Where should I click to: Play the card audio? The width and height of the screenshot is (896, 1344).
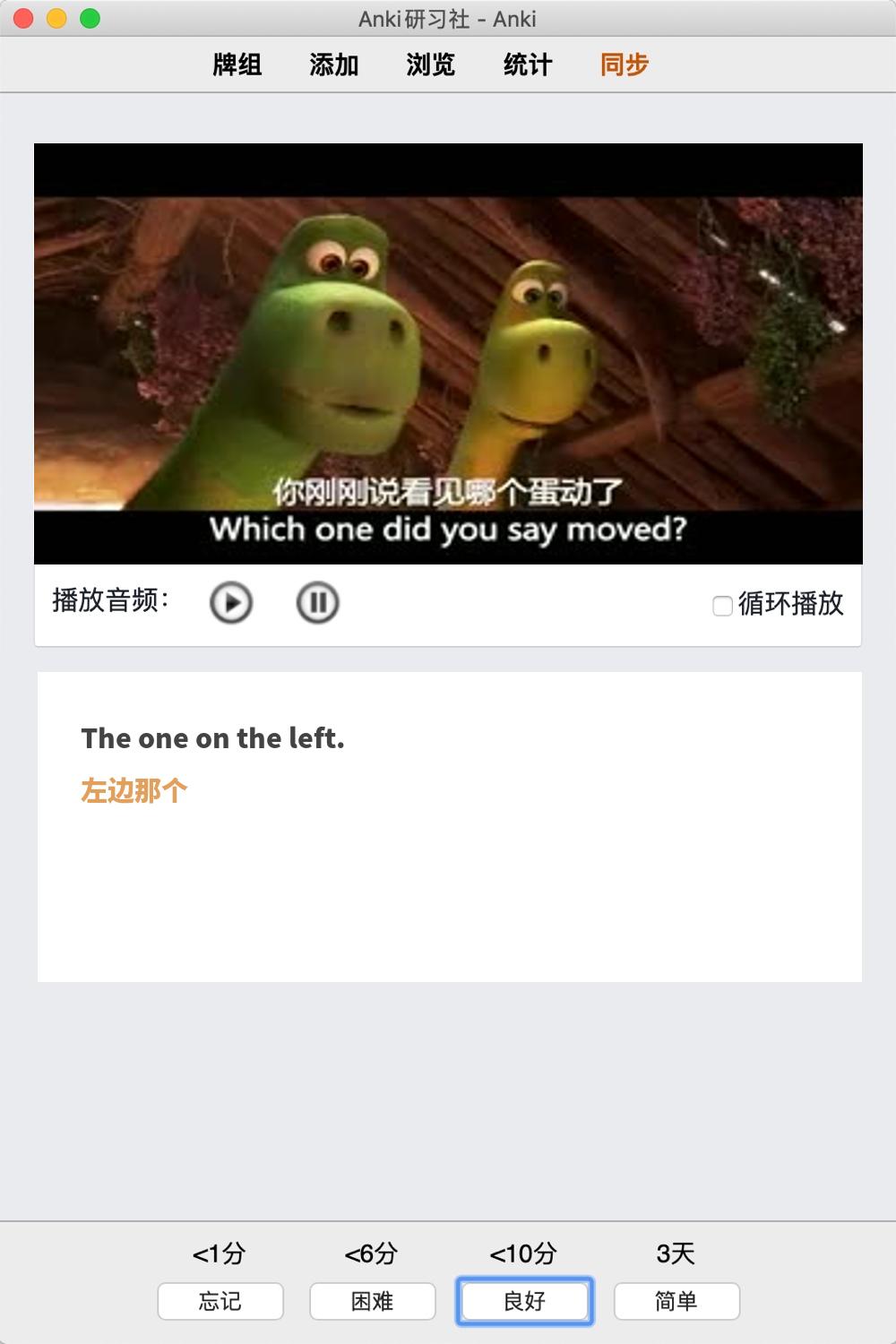click(231, 602)
